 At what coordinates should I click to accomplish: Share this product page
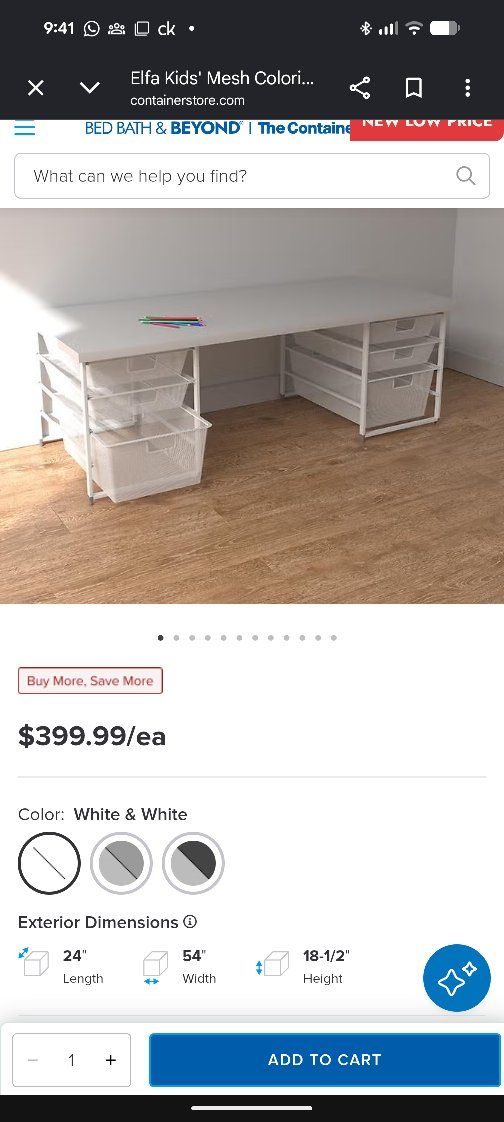coord(360,88)
